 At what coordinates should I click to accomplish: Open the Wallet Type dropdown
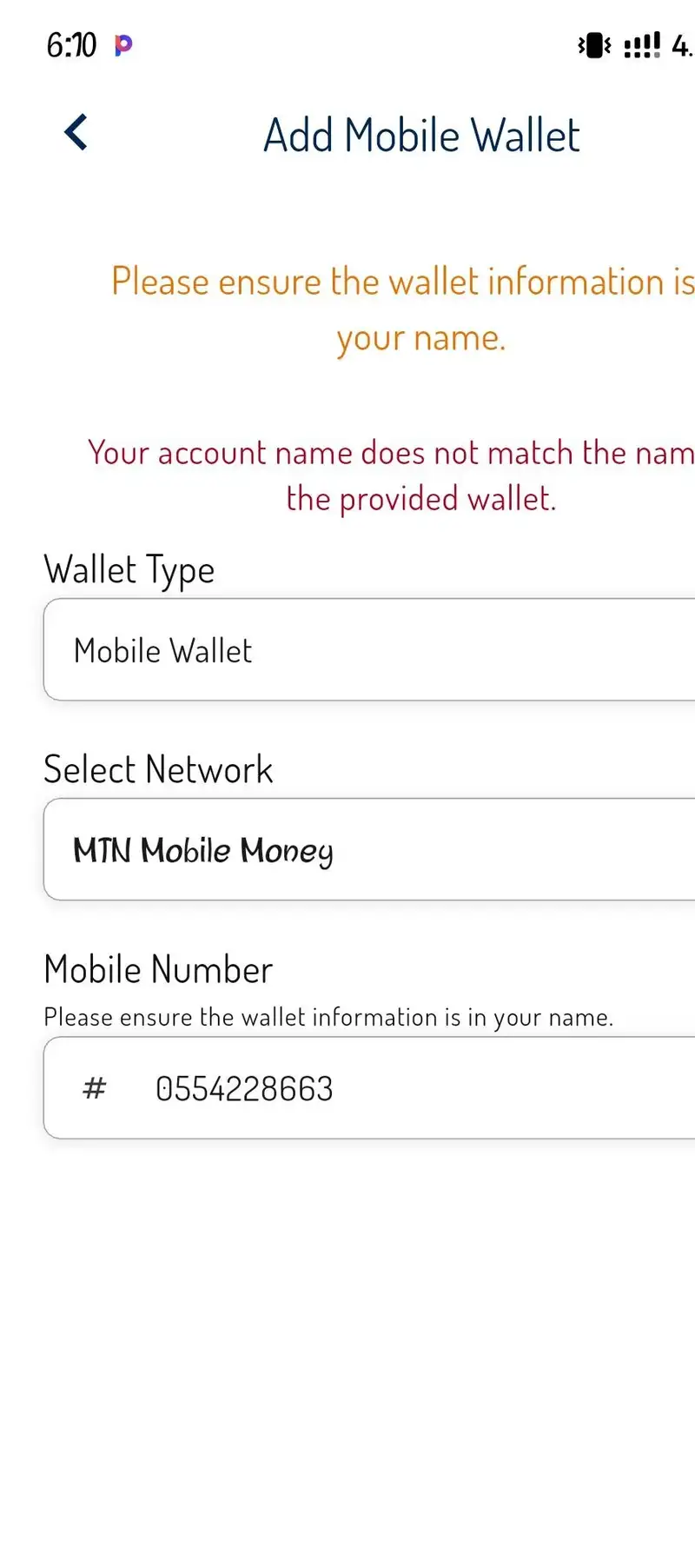370,649
